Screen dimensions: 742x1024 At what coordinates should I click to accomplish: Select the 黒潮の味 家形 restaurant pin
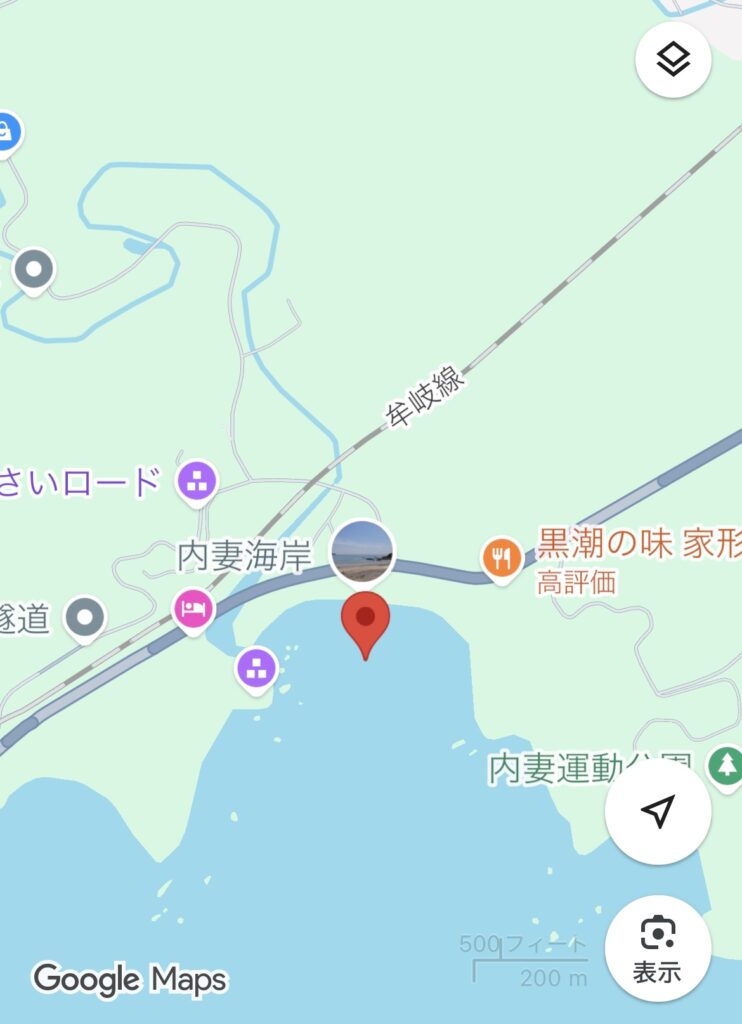pyautogui.click(x=501, y=558)
